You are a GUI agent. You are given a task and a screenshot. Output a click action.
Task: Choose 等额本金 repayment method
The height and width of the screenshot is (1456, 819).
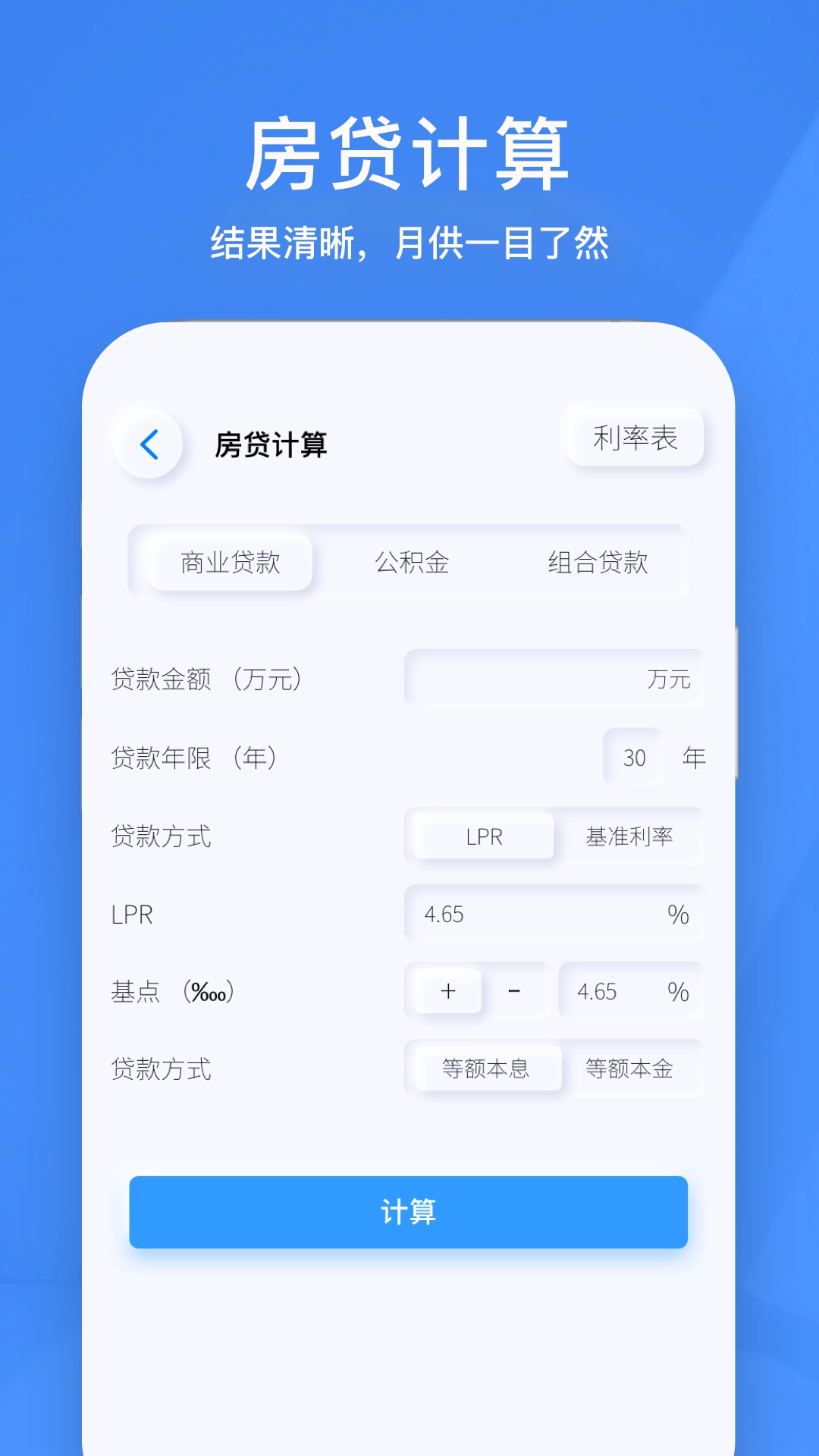638,1068
